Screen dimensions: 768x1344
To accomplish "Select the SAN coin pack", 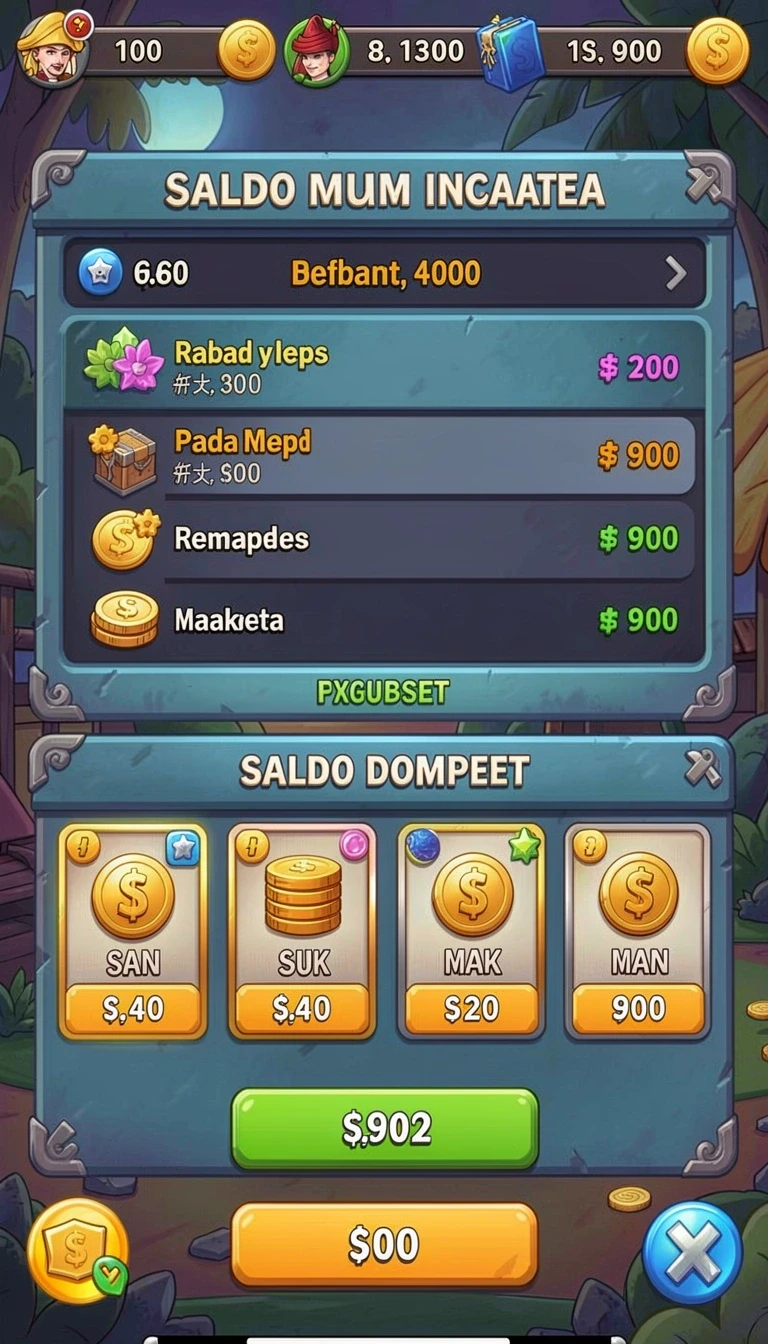I will [133, 931].
